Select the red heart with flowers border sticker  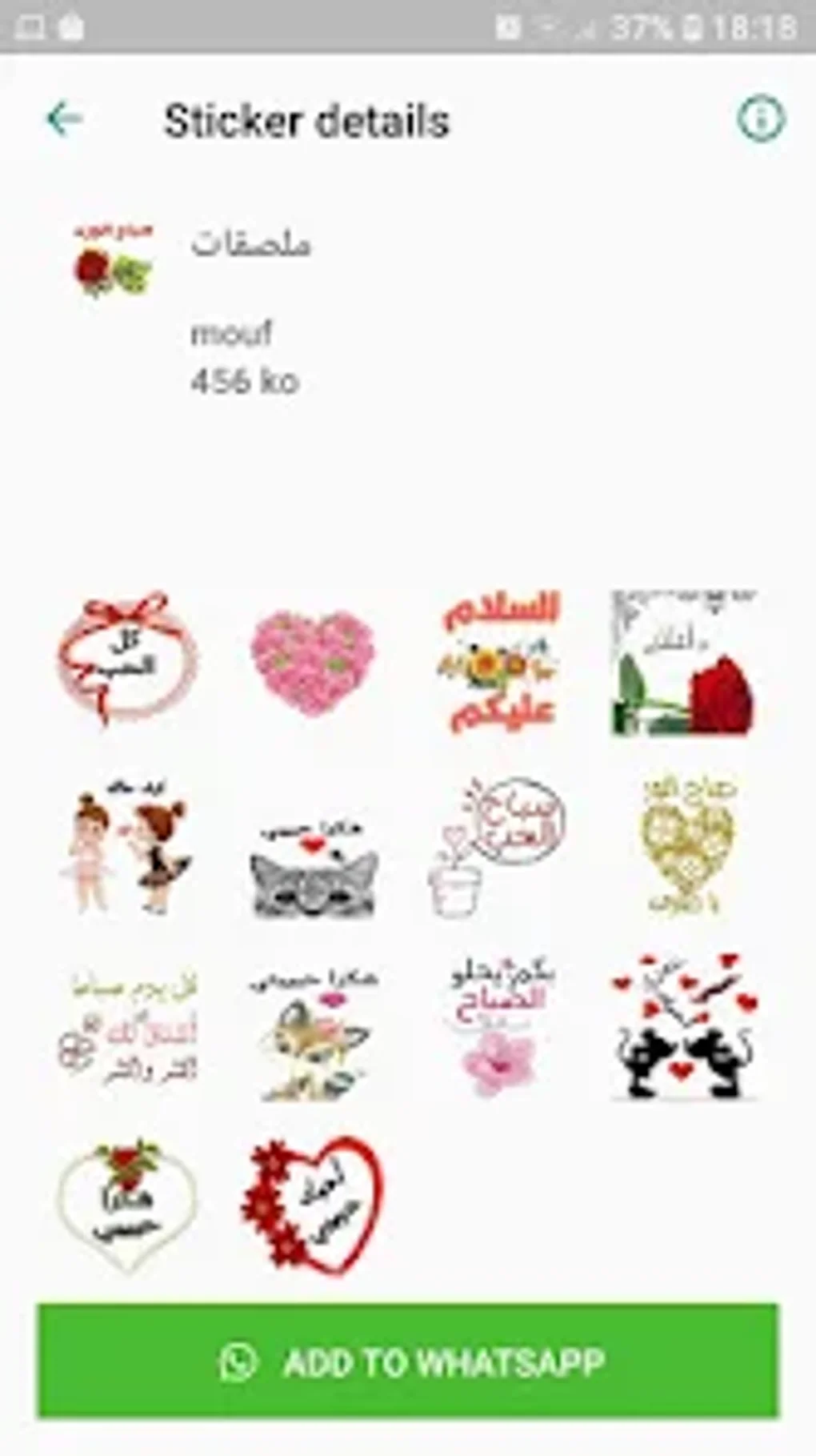point(313,1205)
